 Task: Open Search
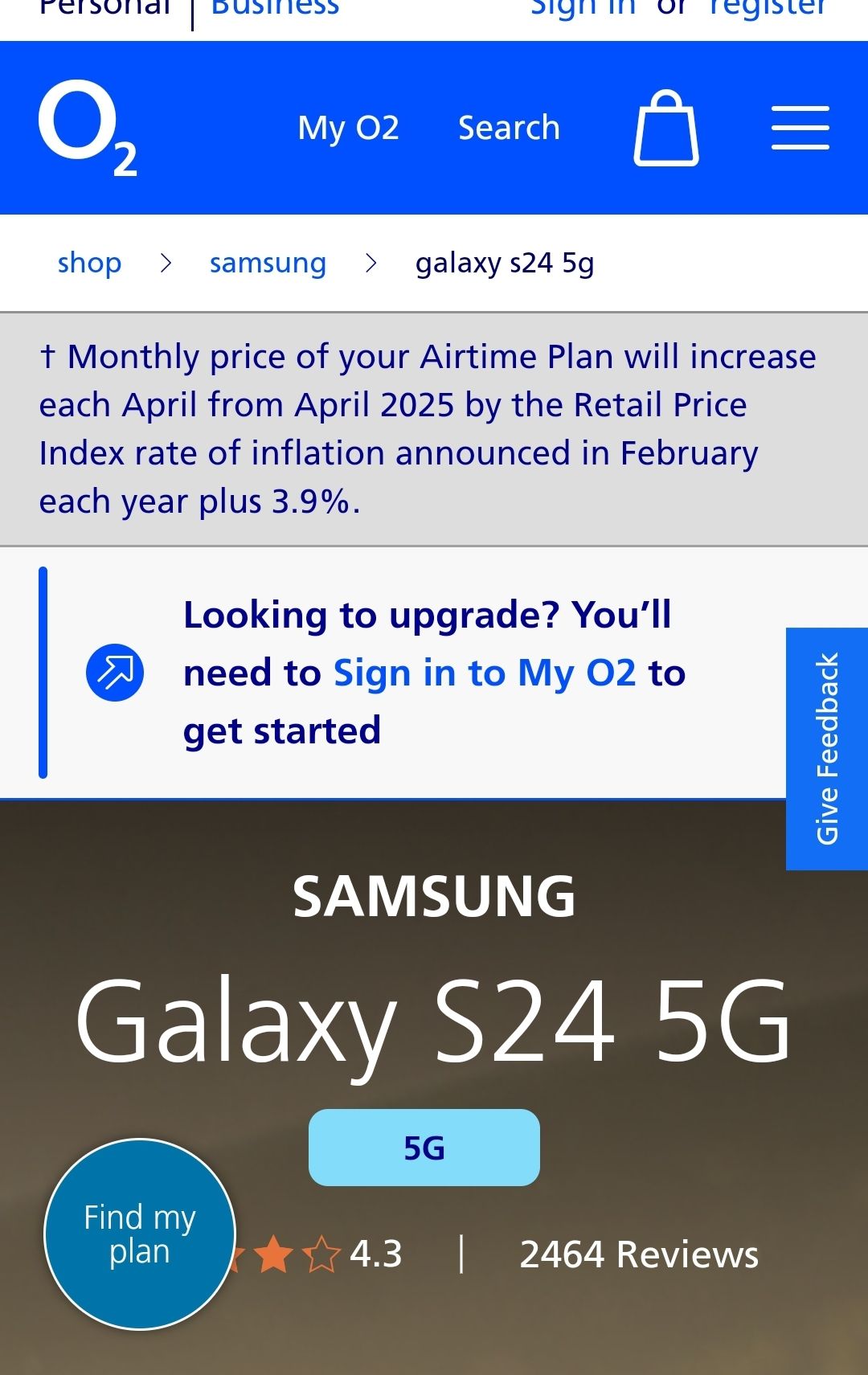click(508, 128)
